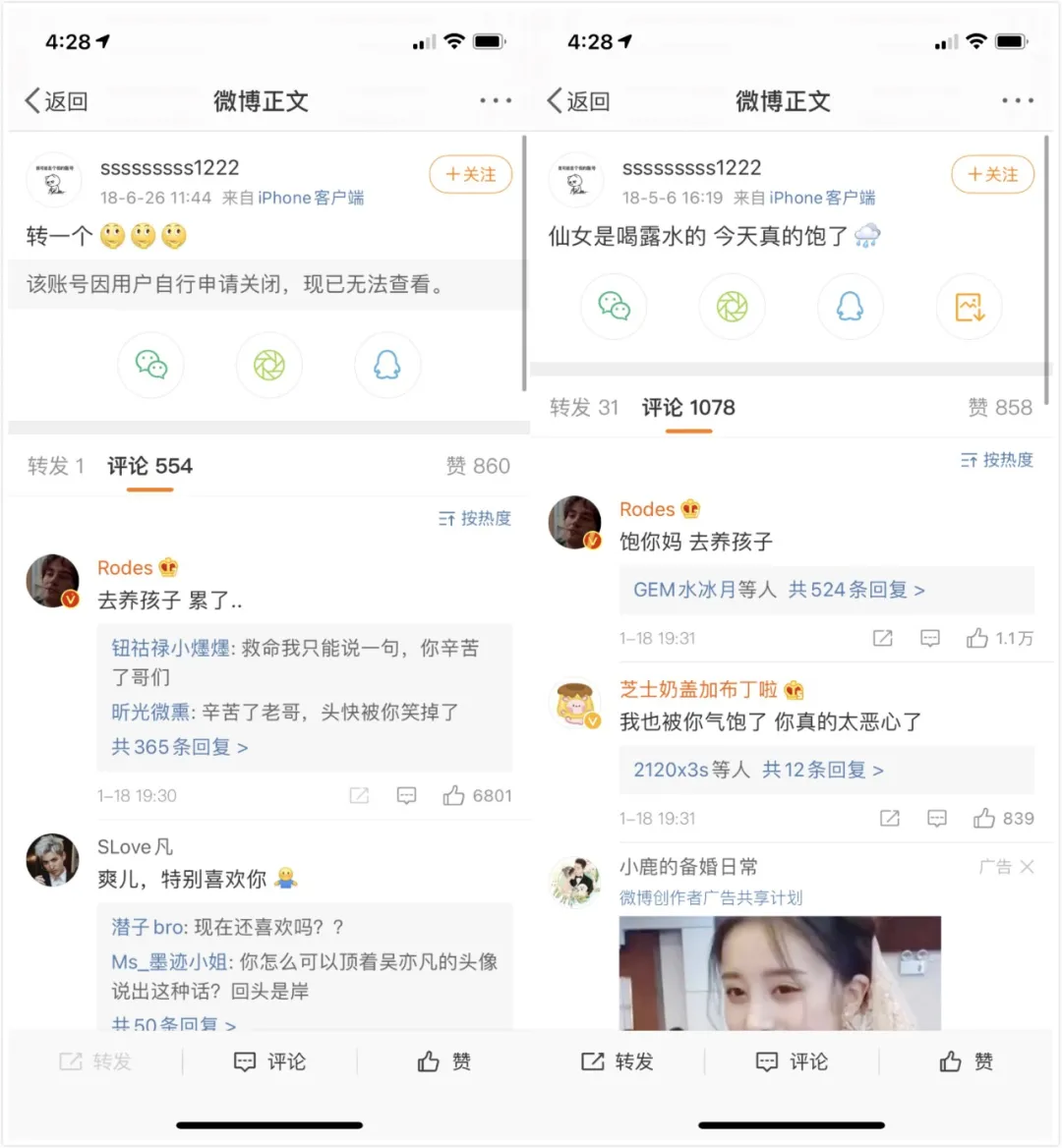Switch to the 评论 1078 tab

(x=687, y=407)
